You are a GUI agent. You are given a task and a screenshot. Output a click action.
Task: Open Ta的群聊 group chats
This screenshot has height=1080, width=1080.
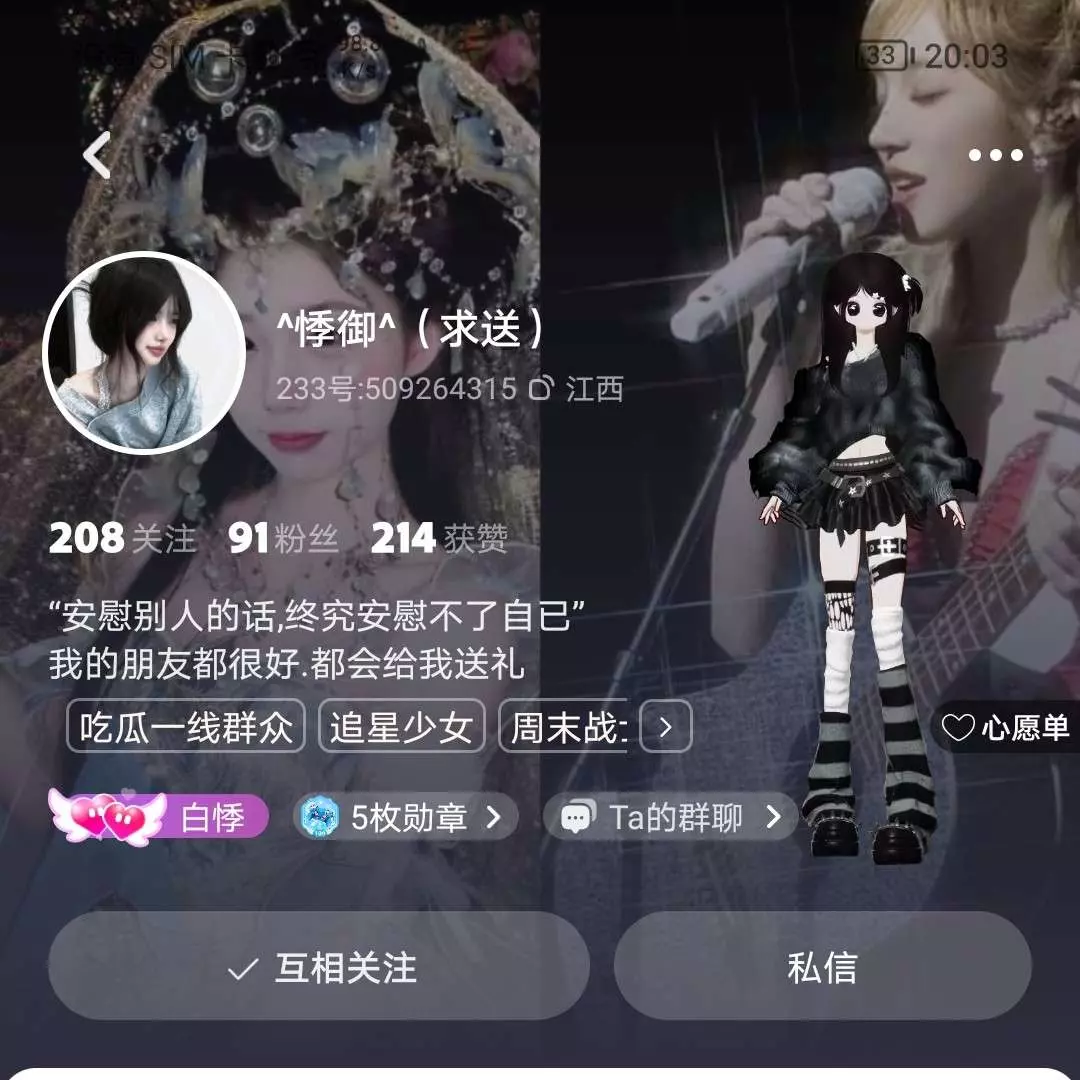(670, 818)
